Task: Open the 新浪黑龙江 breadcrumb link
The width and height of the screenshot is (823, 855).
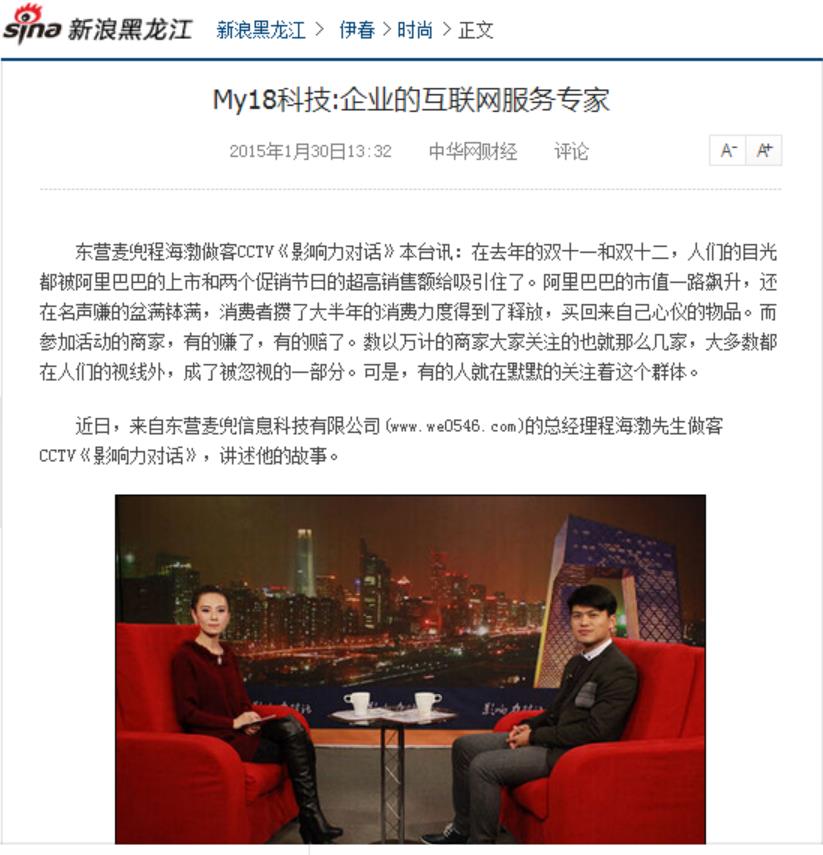Action: (261, 30)
